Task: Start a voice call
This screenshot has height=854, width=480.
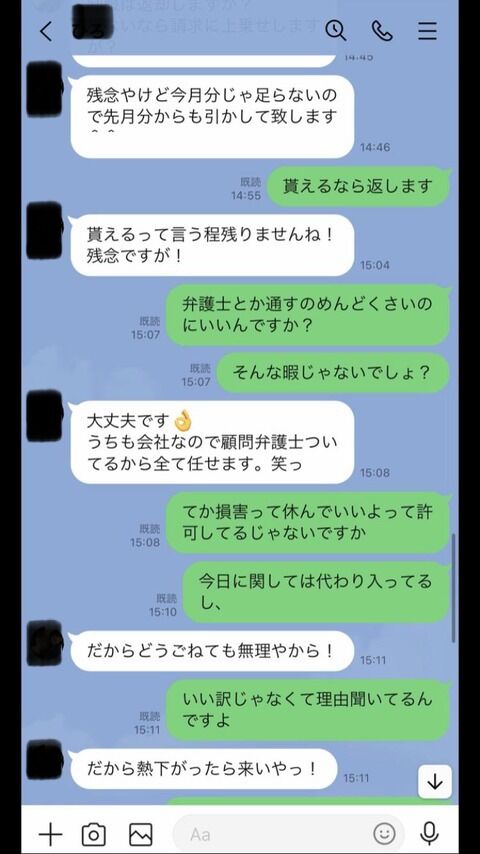Action: pyautogui.click(x=382, y=31)
